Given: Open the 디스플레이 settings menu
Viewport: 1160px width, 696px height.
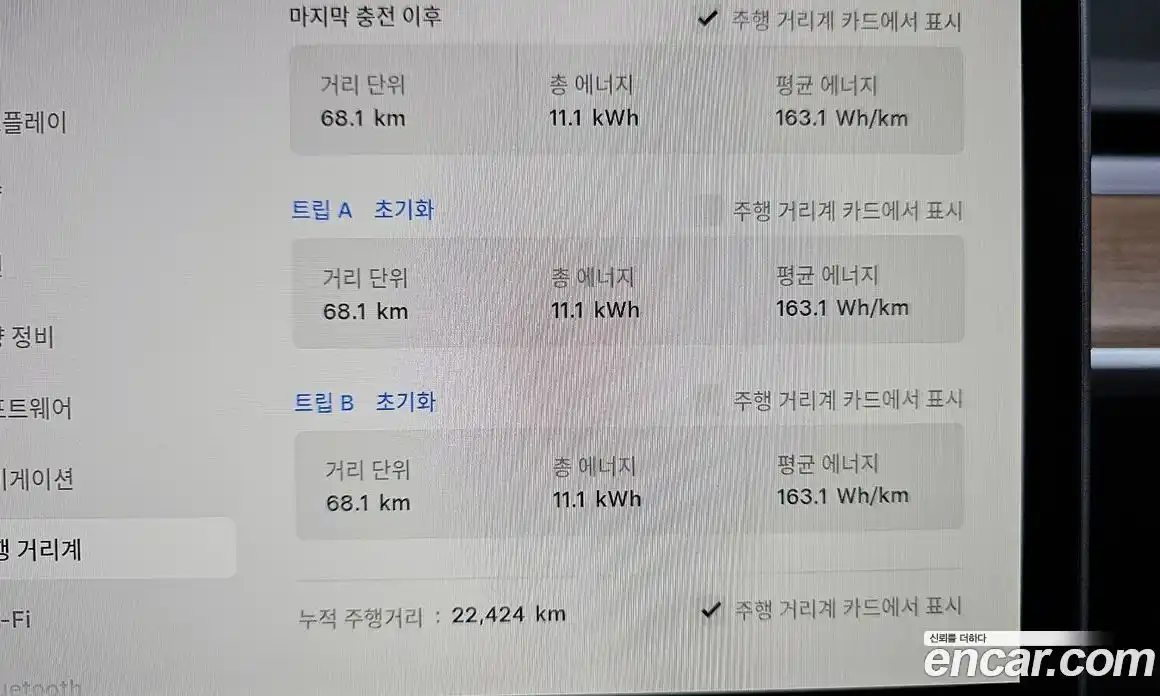Looking at the screenshot, I should click(35, 124).
